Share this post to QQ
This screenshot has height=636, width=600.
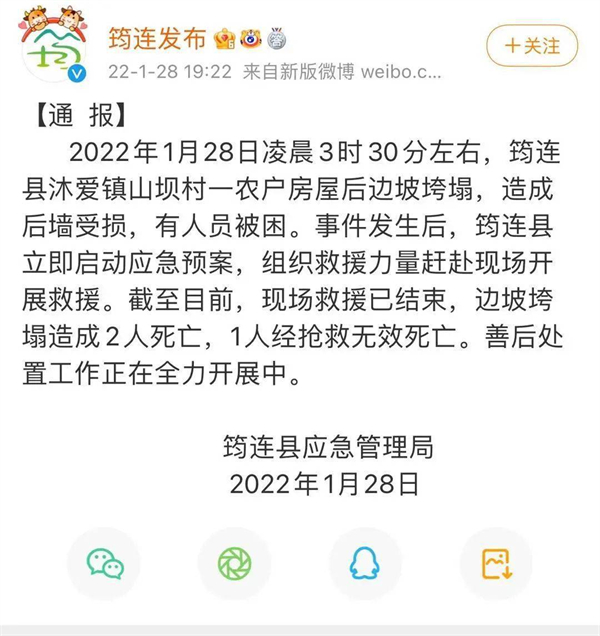click(x=364, y=564)
